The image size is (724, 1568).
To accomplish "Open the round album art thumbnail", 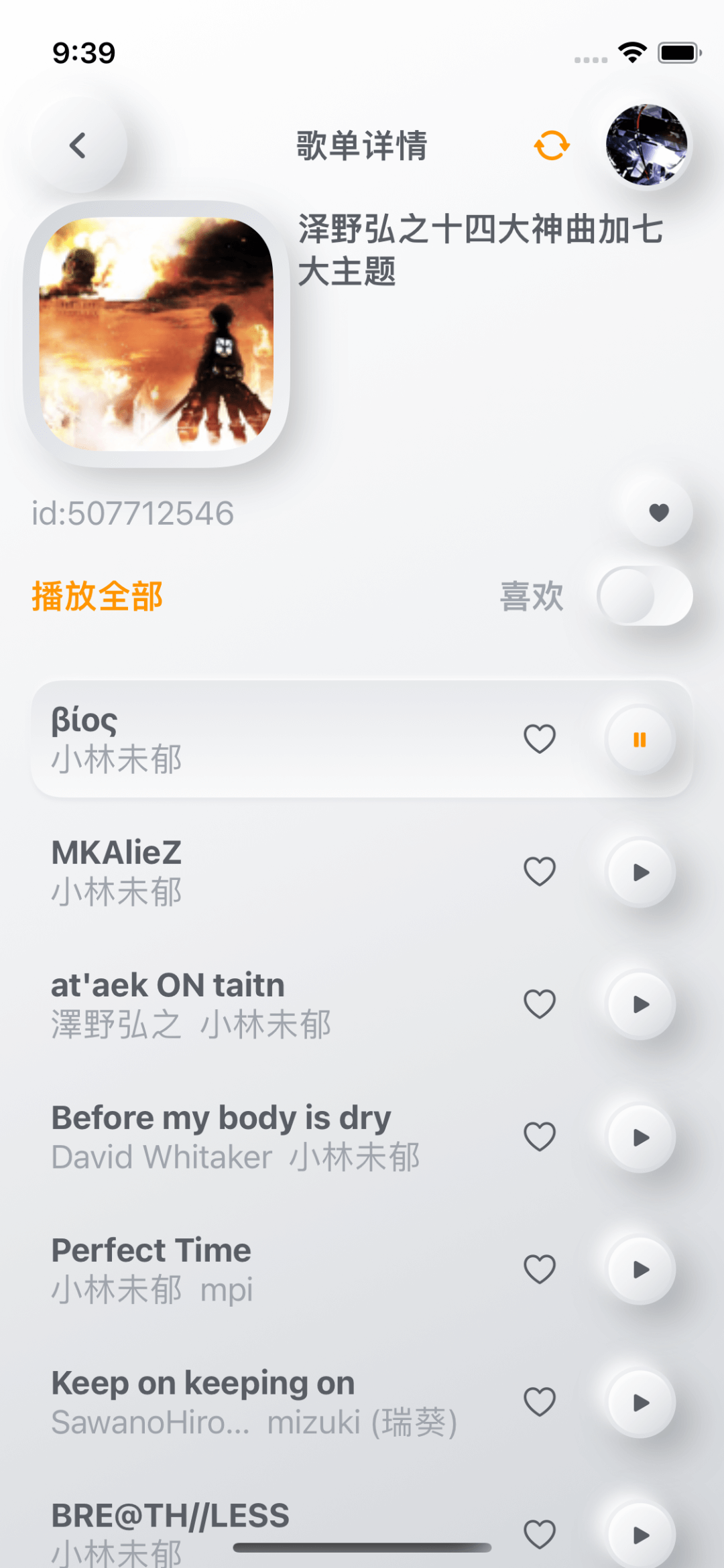I will (646, 145).
